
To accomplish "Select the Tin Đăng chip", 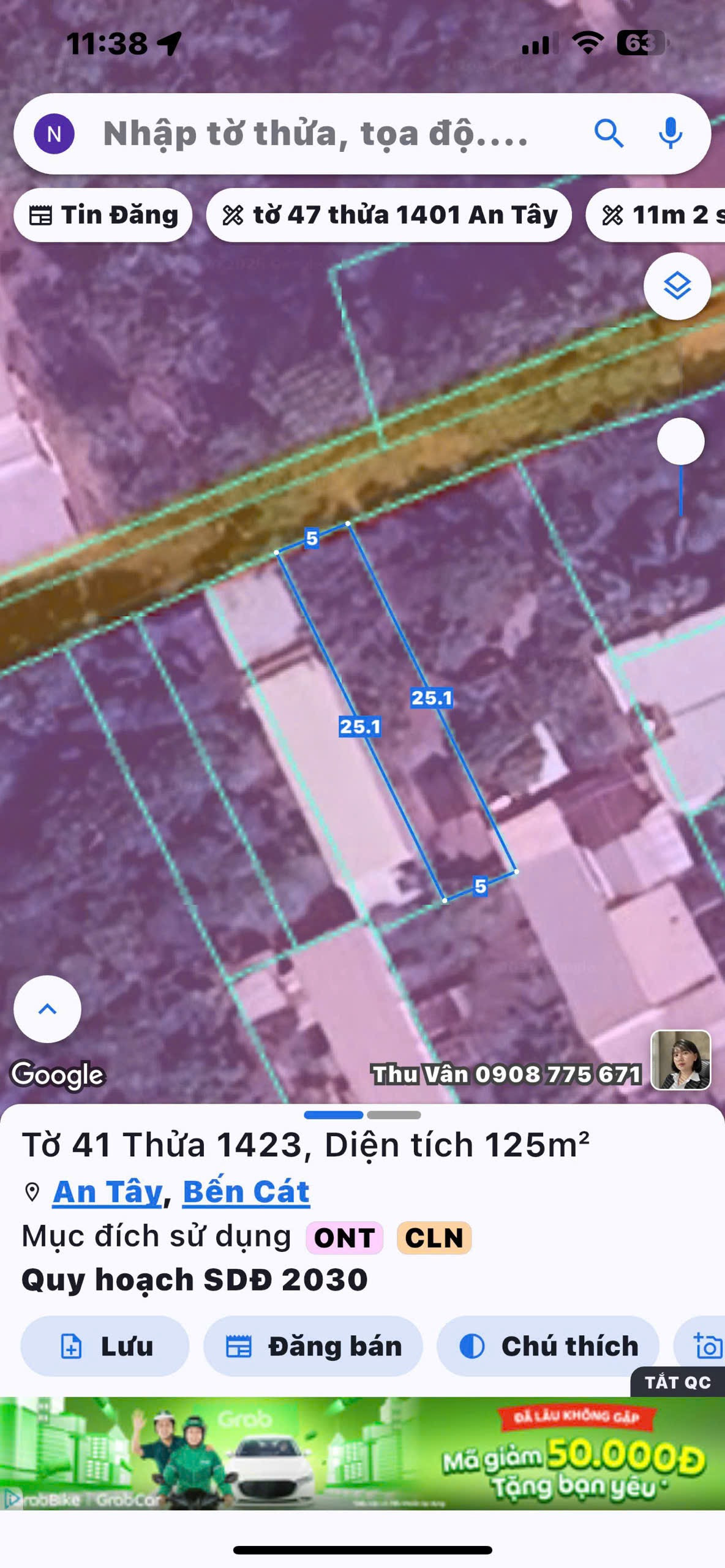I will [x=103, y=215].
